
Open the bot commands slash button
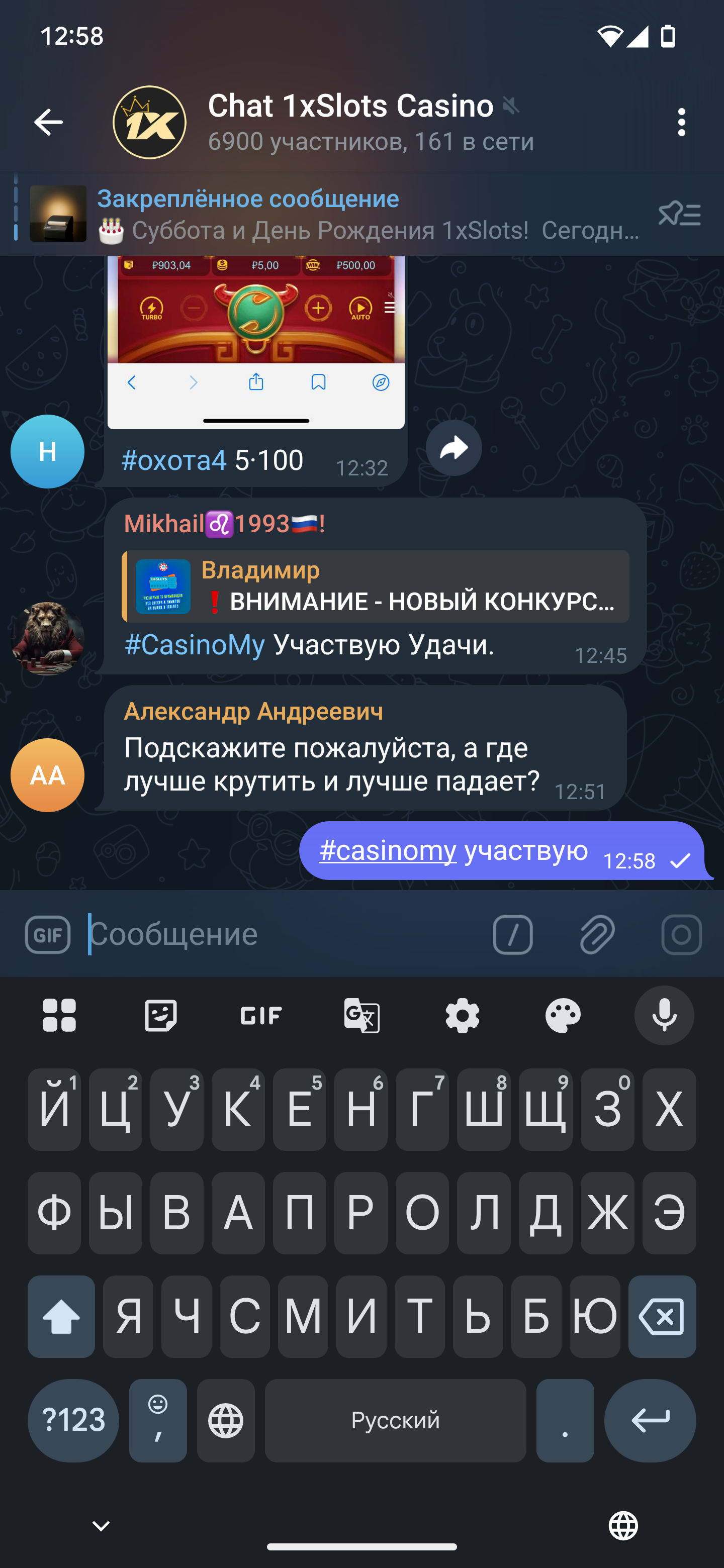click(x=513, y=934)
